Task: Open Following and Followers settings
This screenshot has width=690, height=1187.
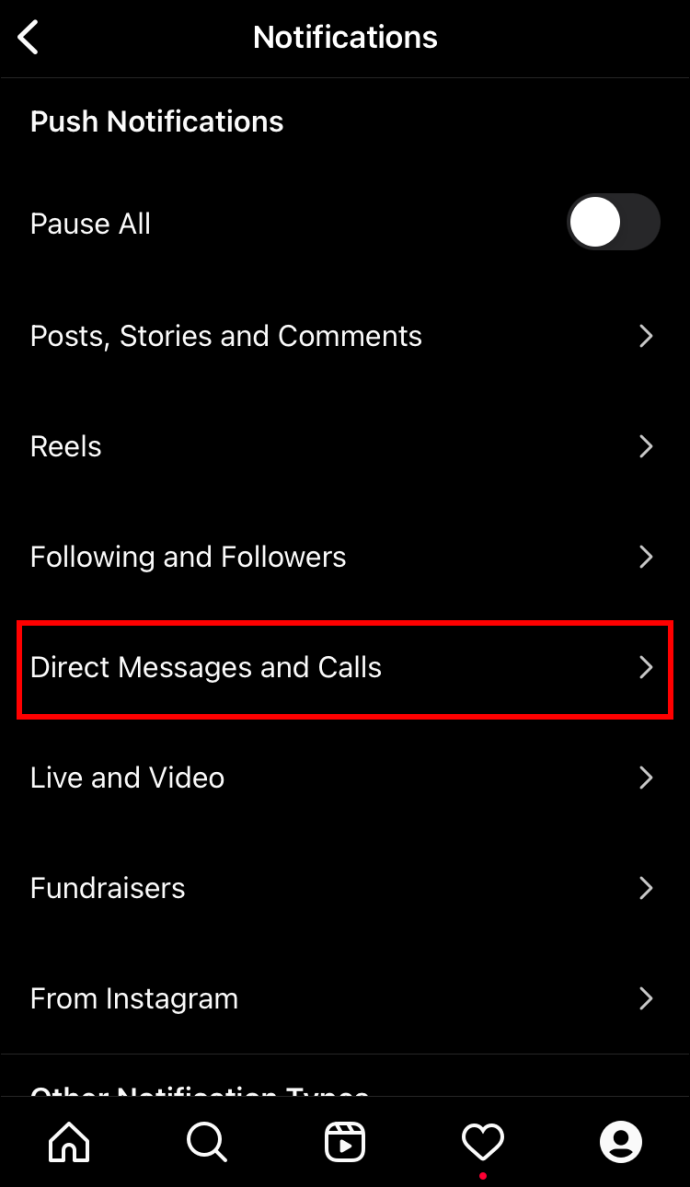Action: pos(345,557)
